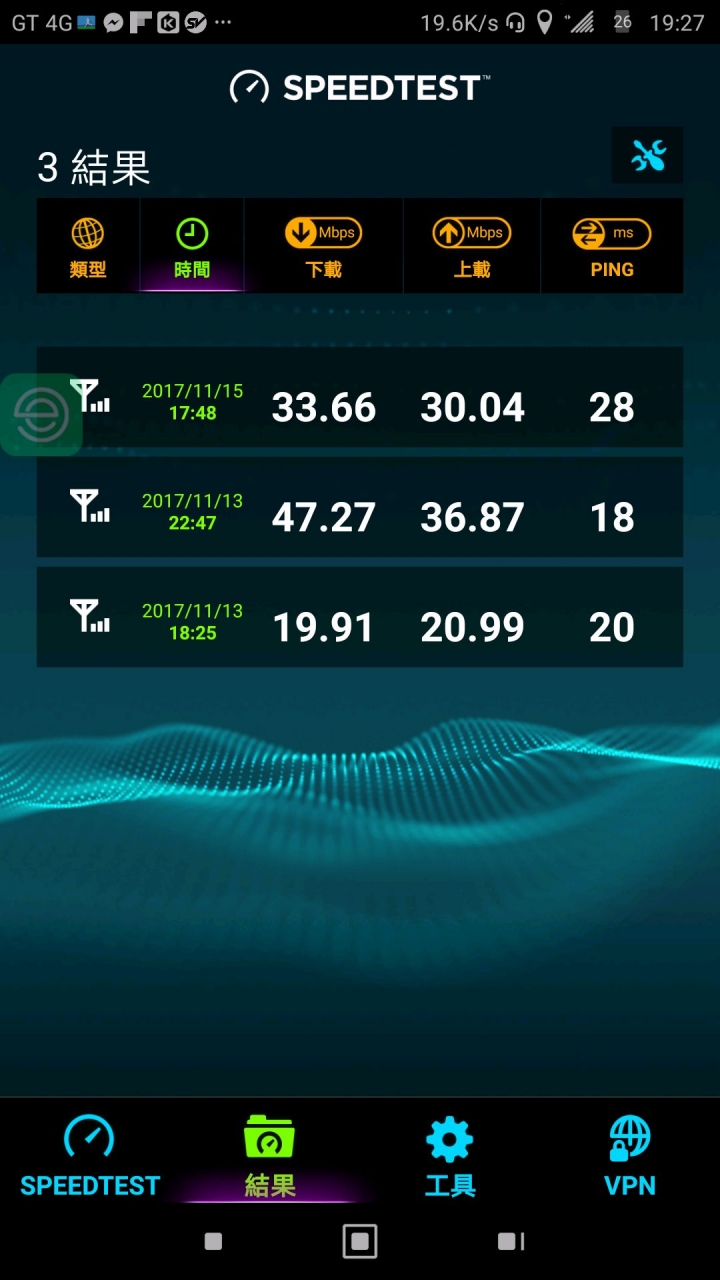Switch to the VPN tab
This screenshot has height=1280, width=720.
(x=630, y=1157)
